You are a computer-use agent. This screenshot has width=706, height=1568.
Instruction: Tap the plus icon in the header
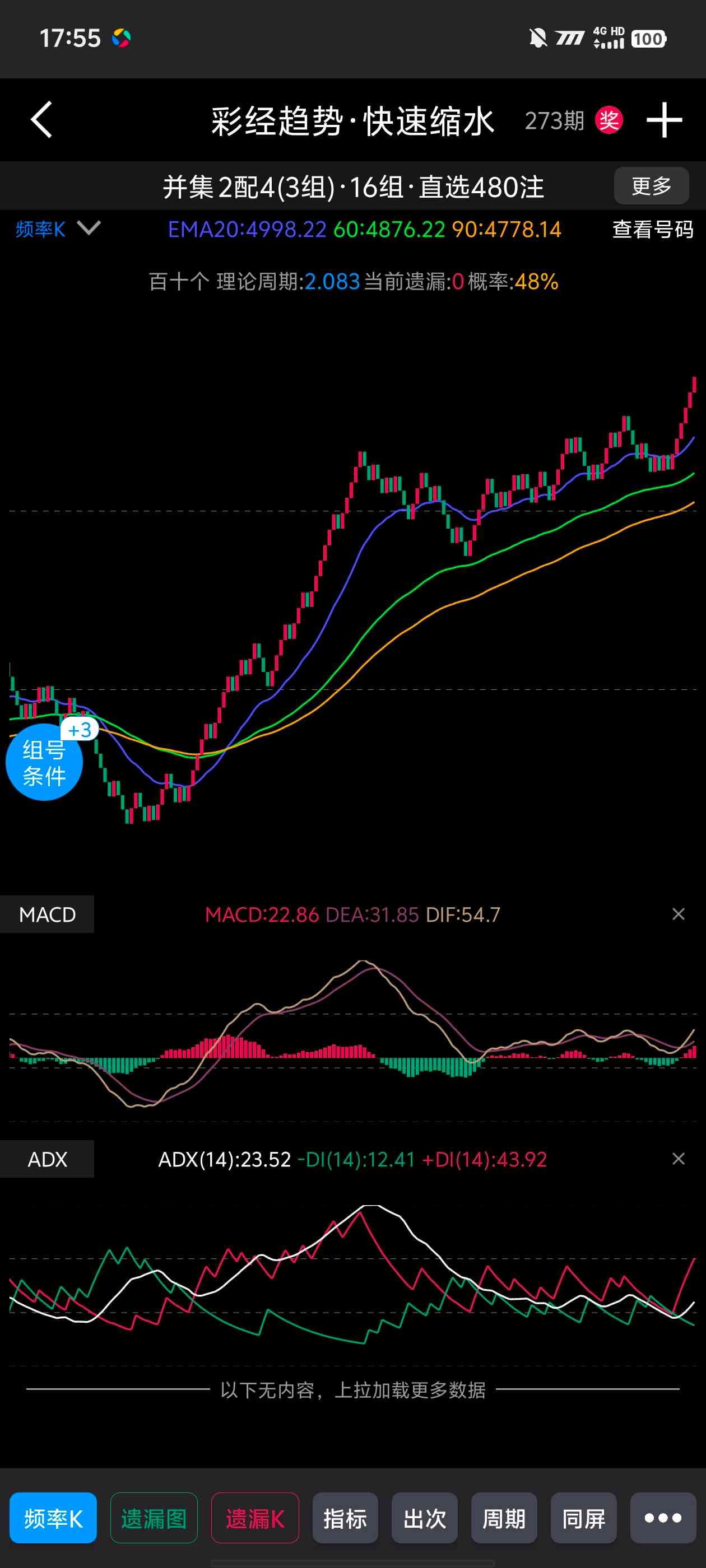tap(663, 120)
